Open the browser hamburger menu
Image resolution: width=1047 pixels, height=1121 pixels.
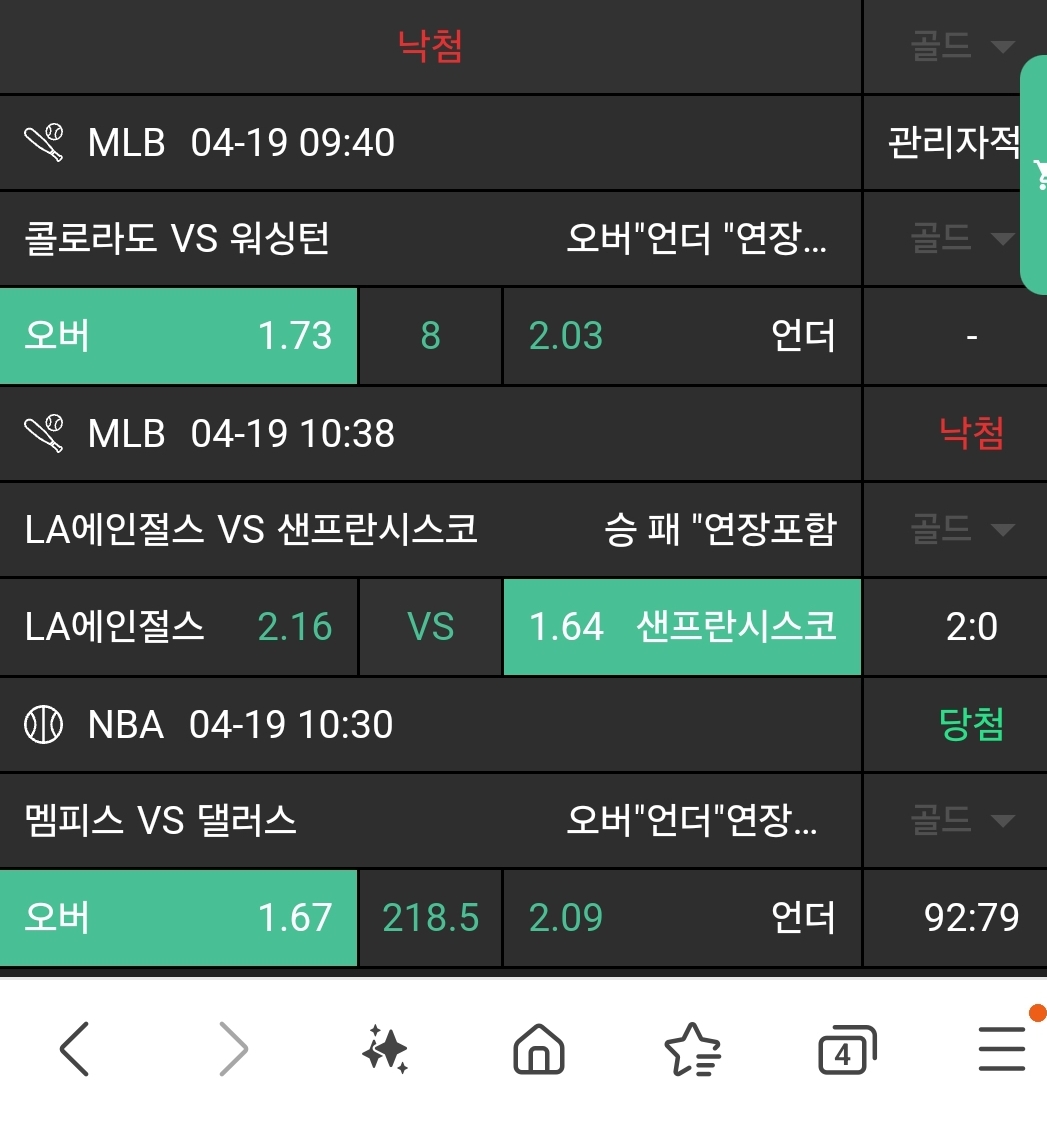click(1001, 1049)
